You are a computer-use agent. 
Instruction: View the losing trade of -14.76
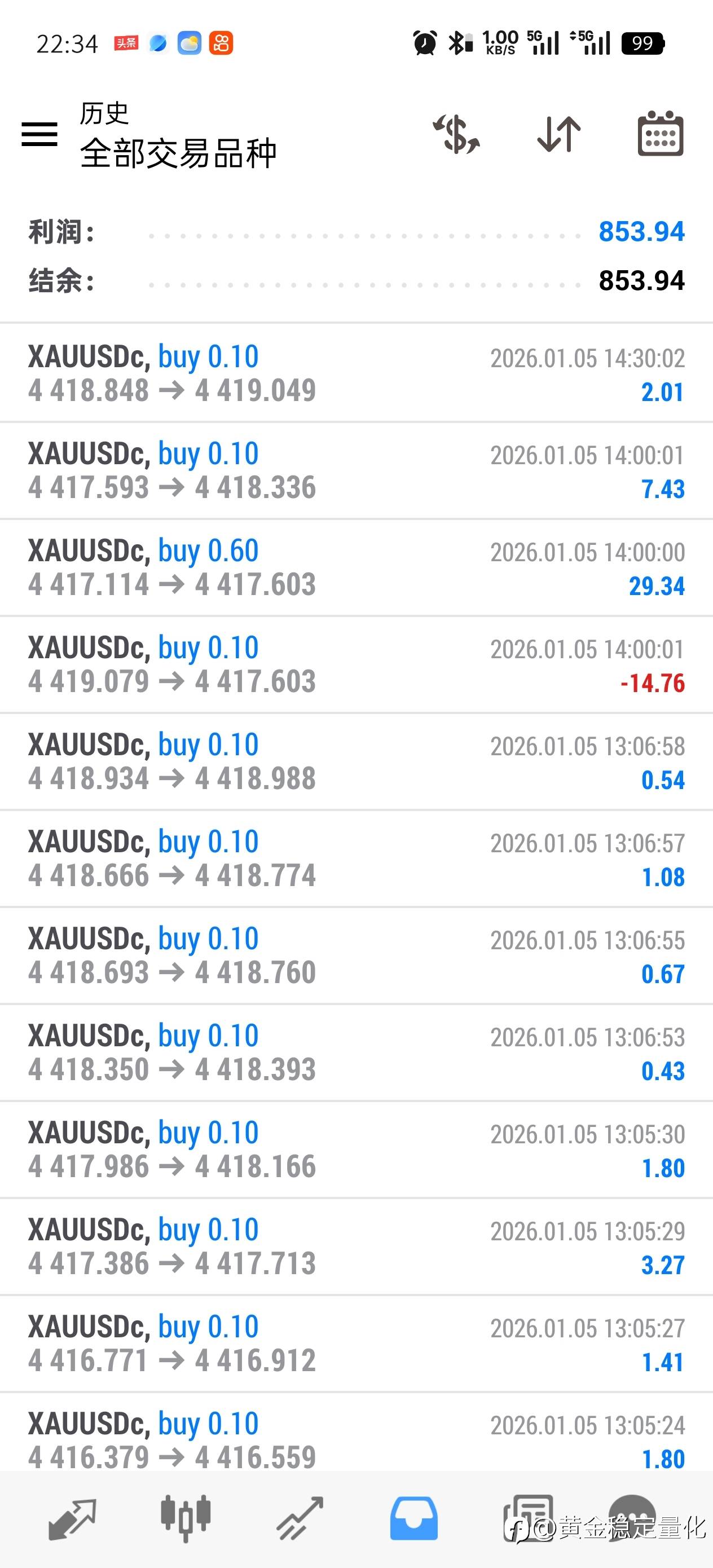[356, 664]
